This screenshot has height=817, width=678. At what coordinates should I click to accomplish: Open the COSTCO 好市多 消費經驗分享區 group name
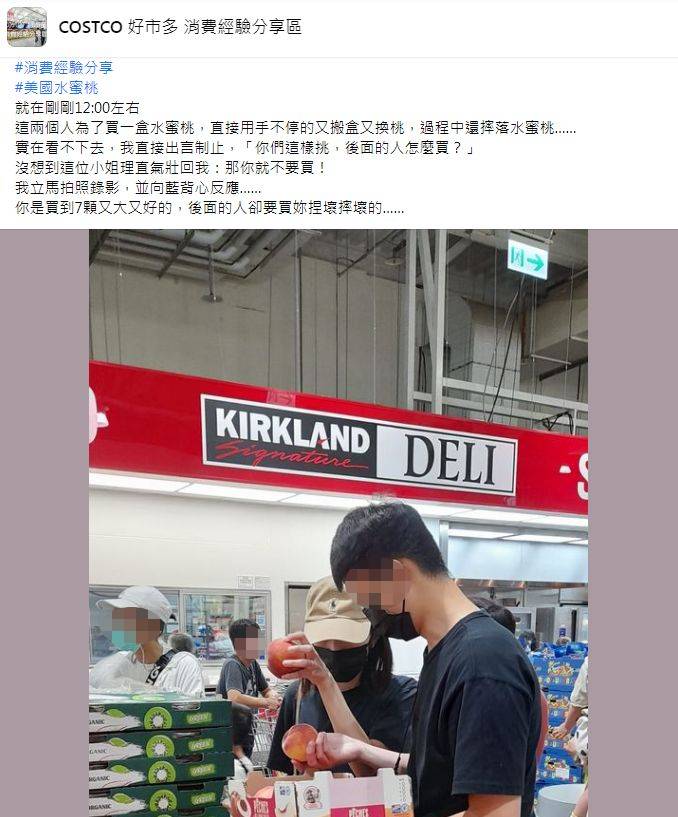[180, 27]
